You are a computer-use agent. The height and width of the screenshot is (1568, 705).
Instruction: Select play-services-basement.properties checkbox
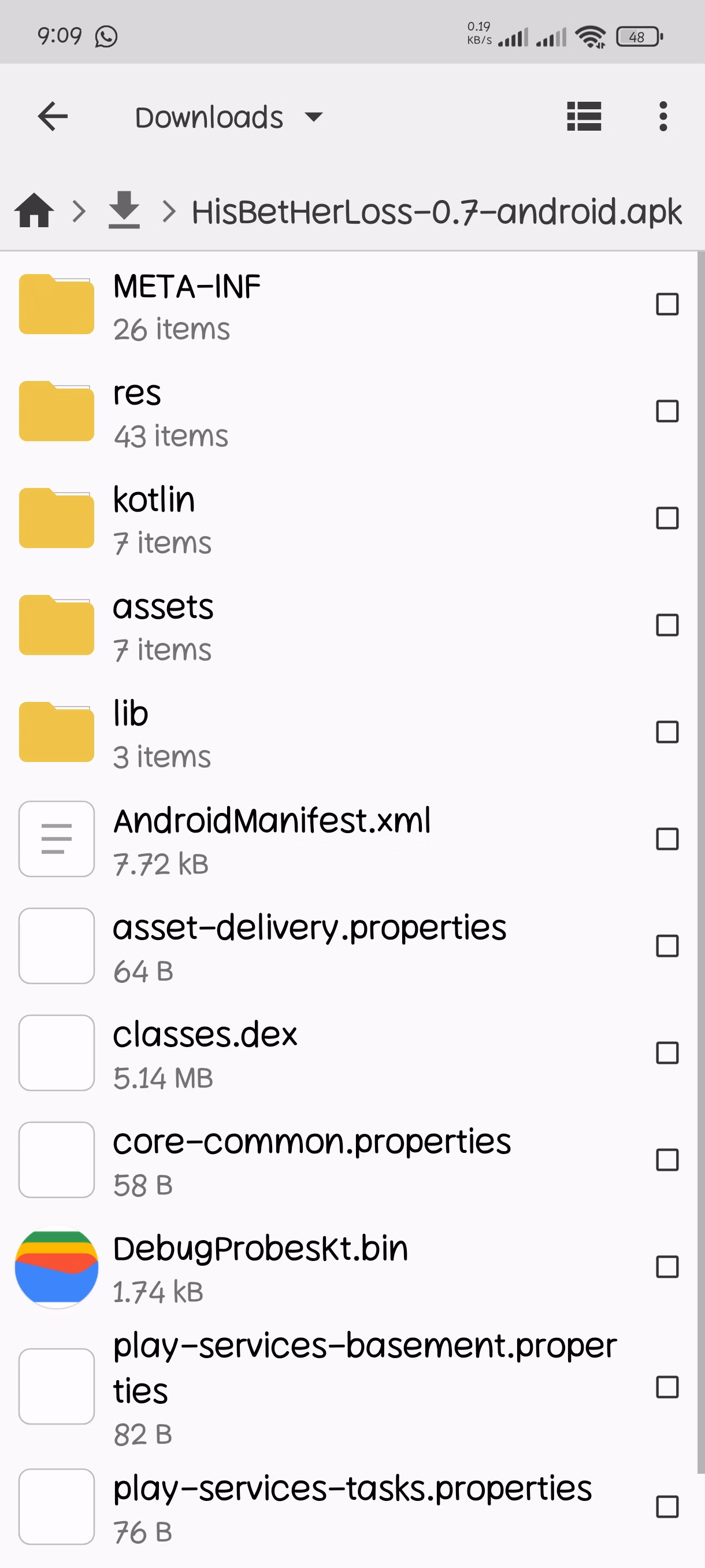click(x=667, y=1387)
